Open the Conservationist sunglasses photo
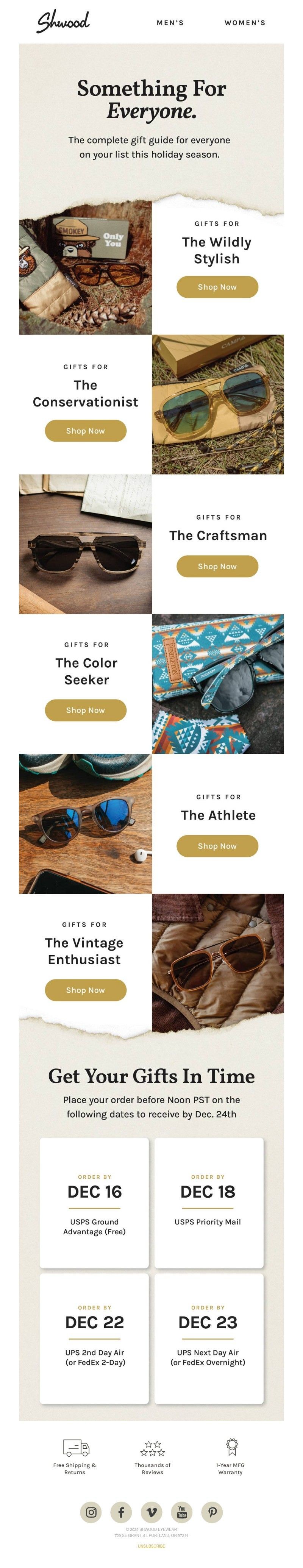This screenshot has height=1568, width=303. click(218, 404)
